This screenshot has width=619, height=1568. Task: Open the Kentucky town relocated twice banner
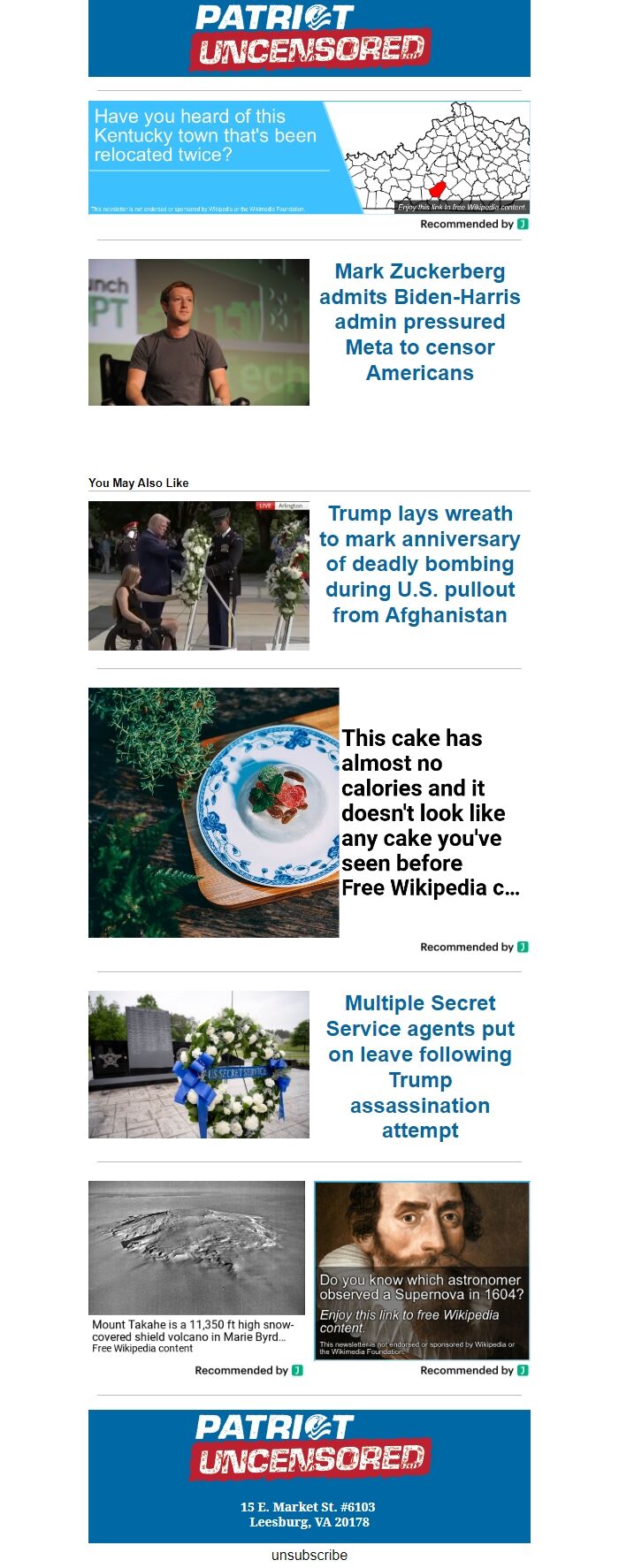[x=309, y=156]
